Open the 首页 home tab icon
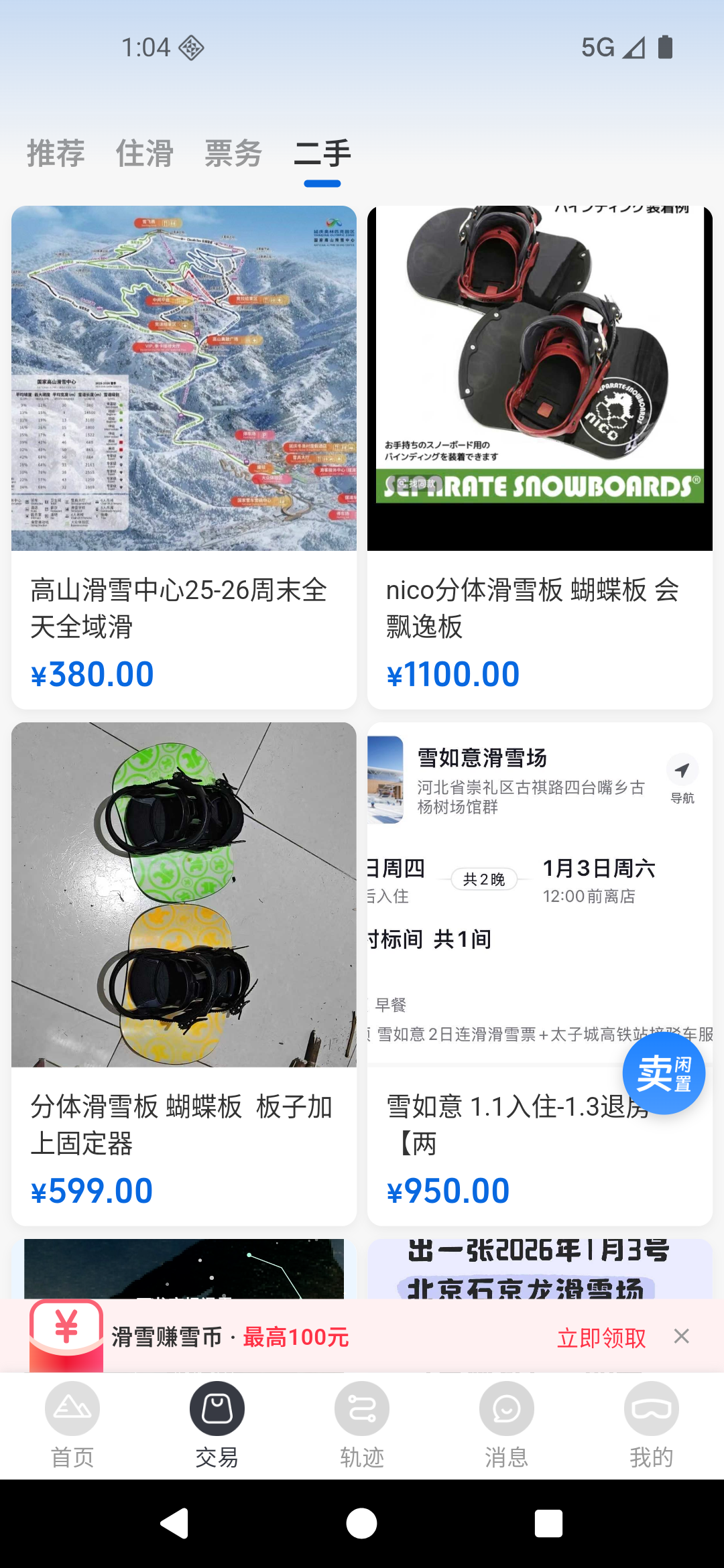 [72, 1408]
